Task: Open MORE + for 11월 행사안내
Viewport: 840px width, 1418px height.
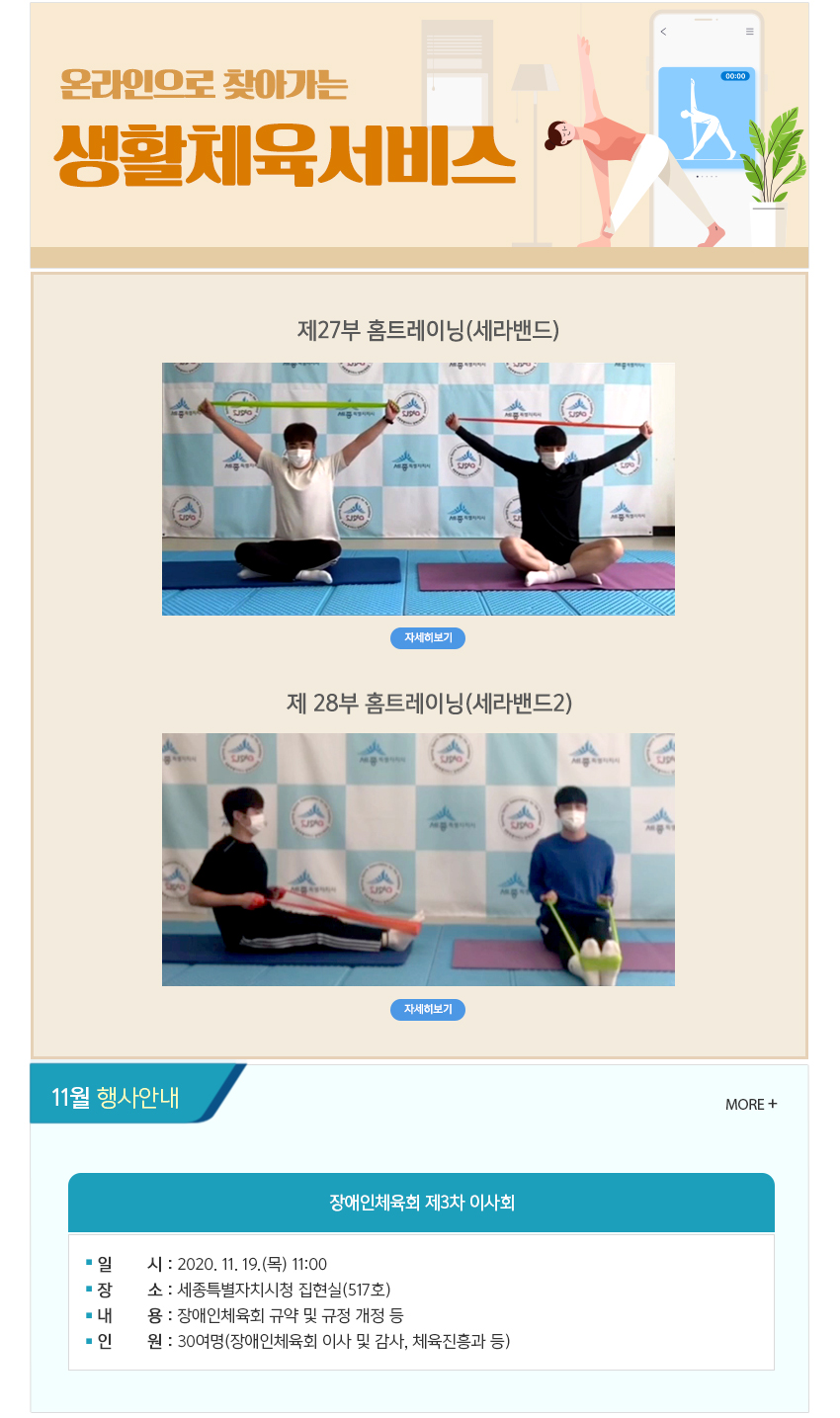Action: tap(751, 1104)
